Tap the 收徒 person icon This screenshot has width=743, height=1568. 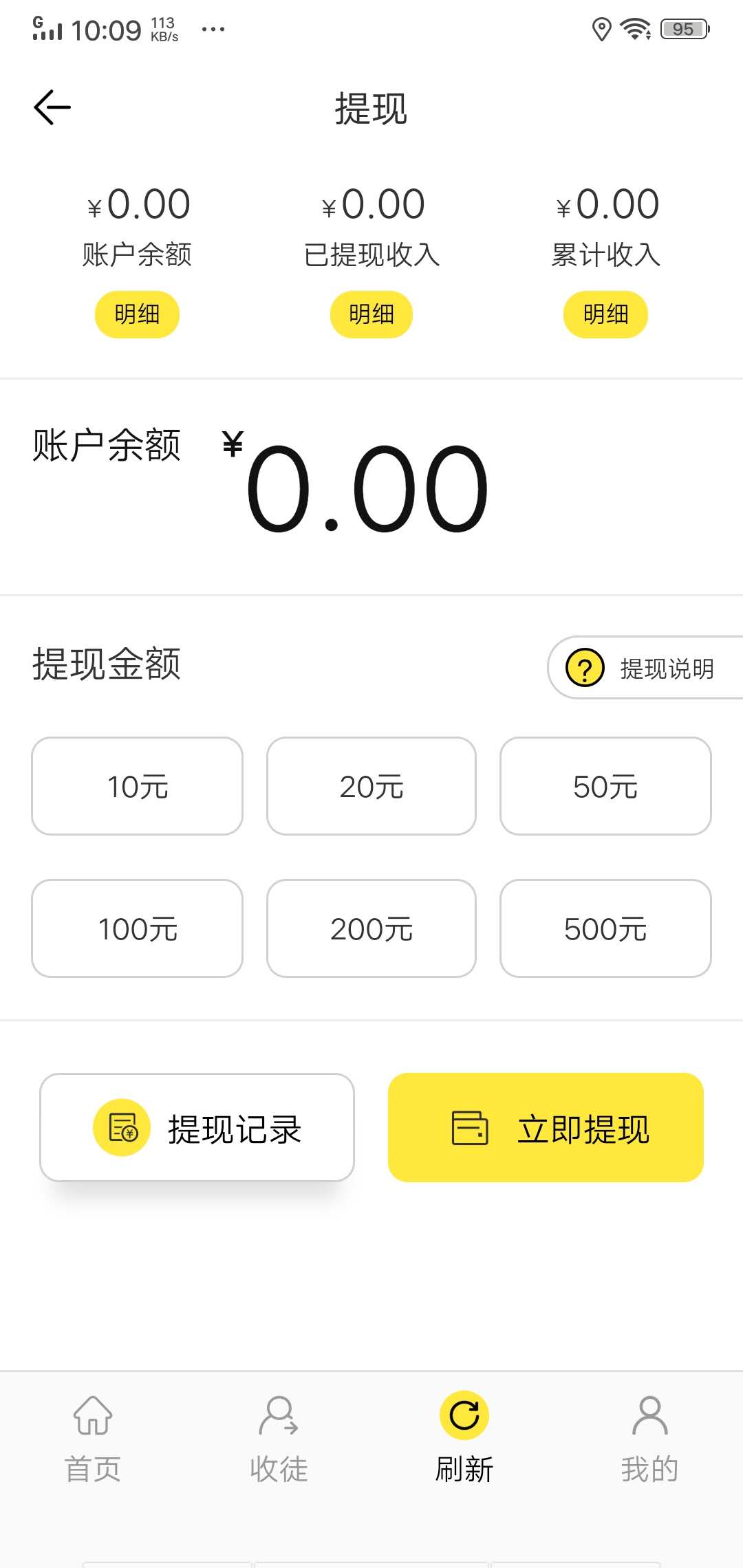pos(278,1417)
